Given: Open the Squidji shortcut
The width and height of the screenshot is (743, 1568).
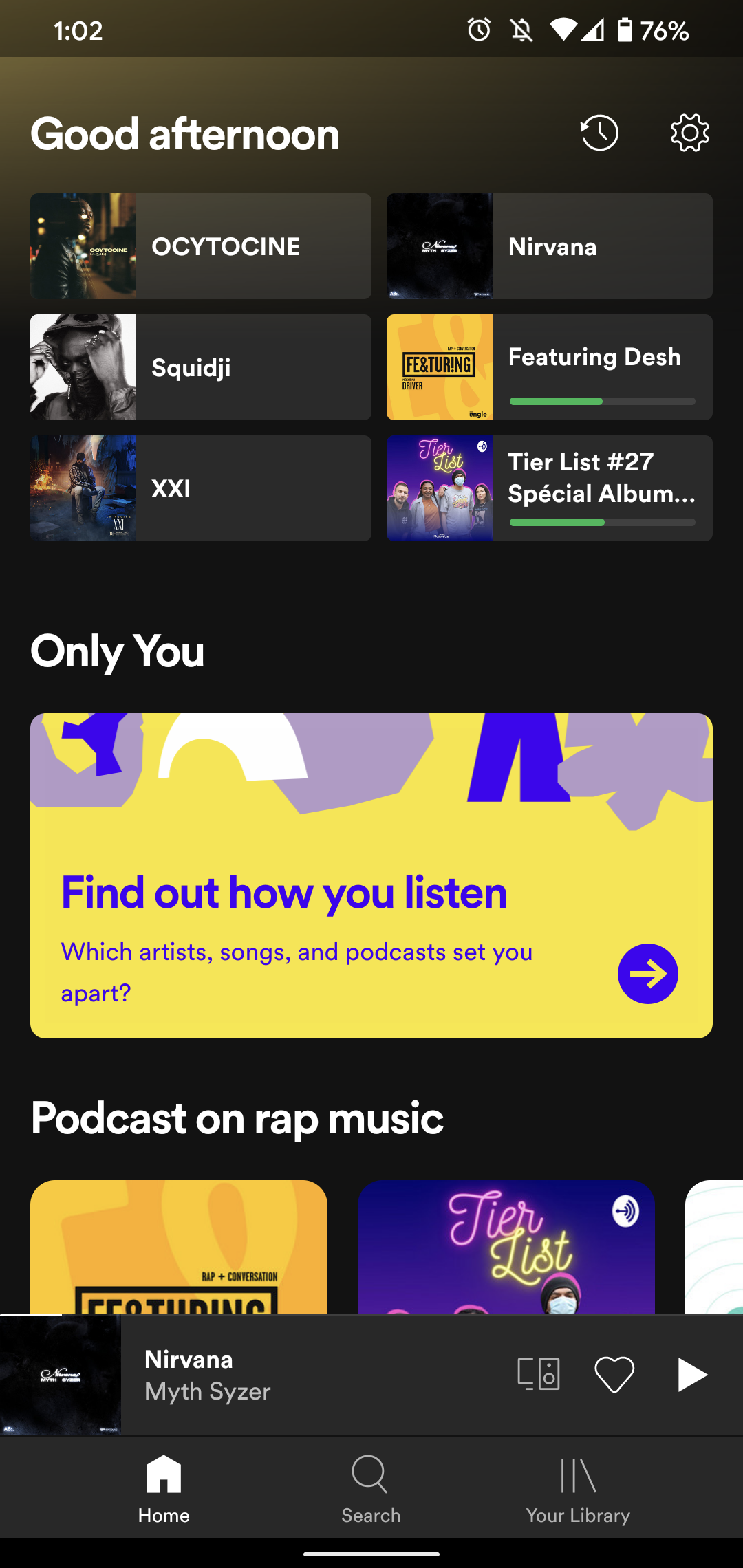Looking at the screenshot, I should coord(200,367).
